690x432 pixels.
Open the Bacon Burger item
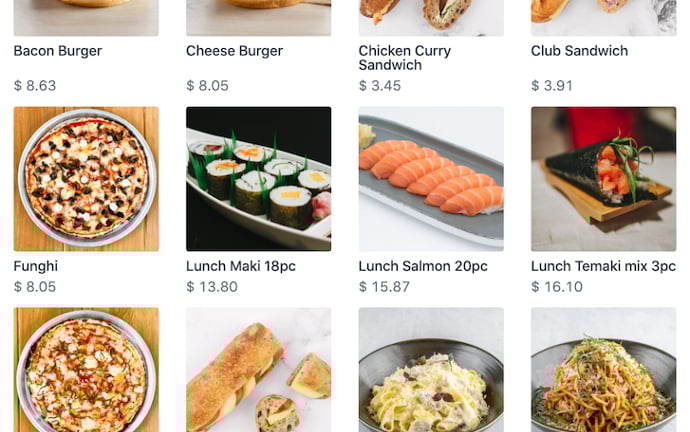[58, 51]
